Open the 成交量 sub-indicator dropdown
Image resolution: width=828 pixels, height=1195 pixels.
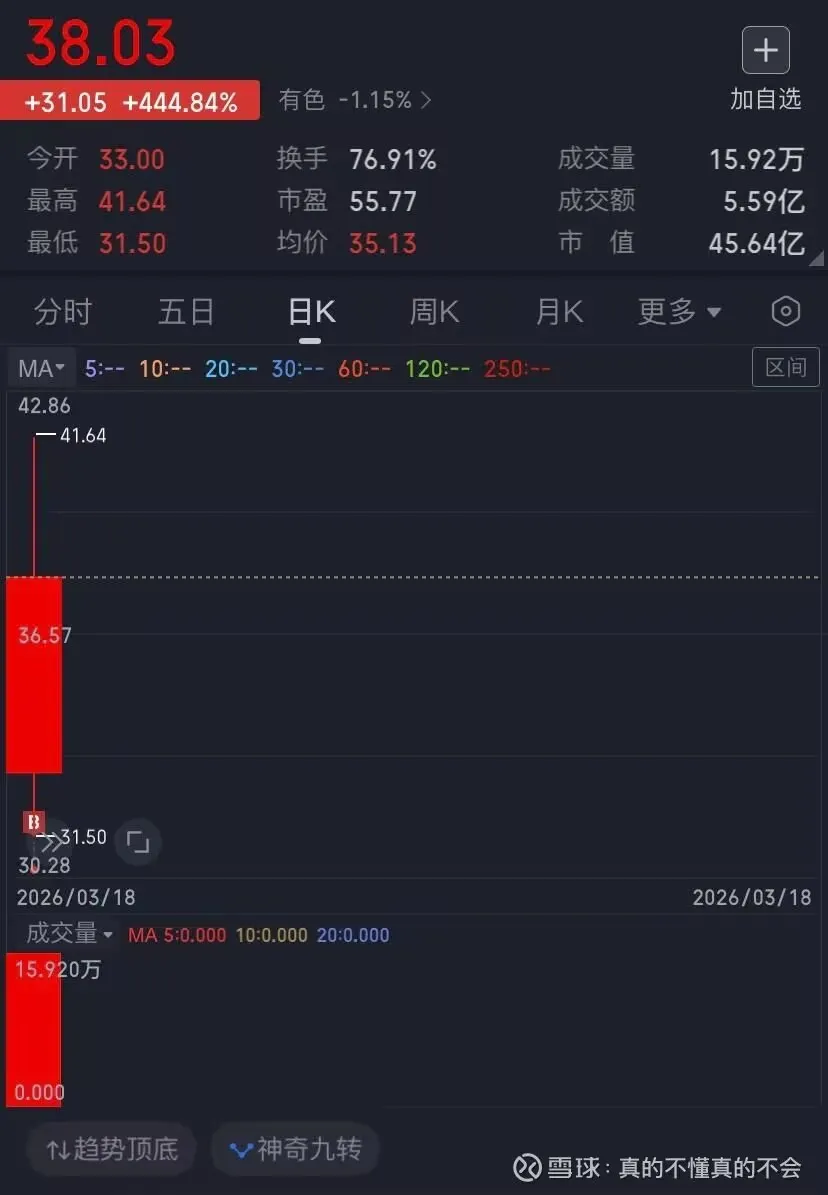tap(68, 934)
